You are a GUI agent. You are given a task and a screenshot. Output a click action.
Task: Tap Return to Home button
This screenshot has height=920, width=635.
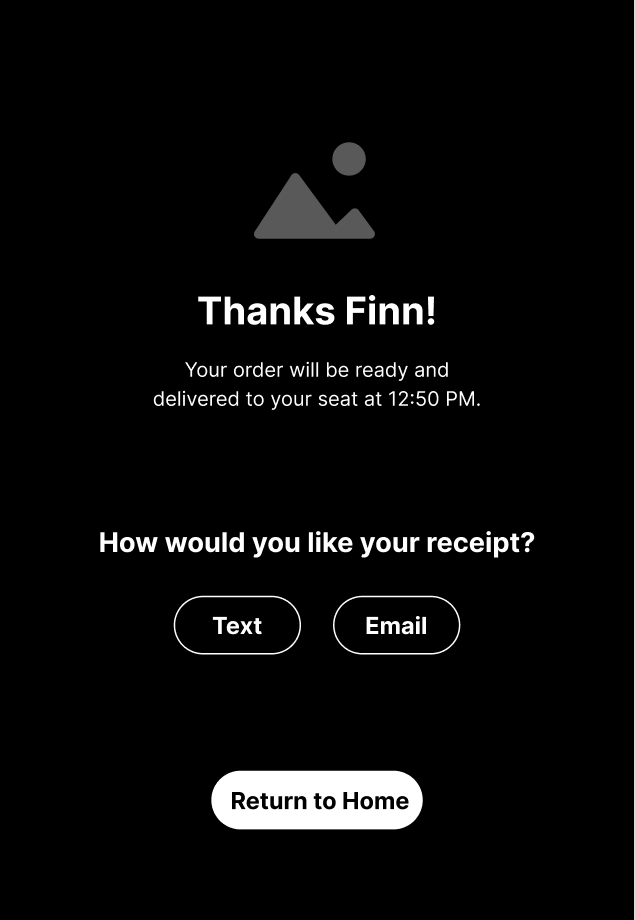tap(317, 800)
